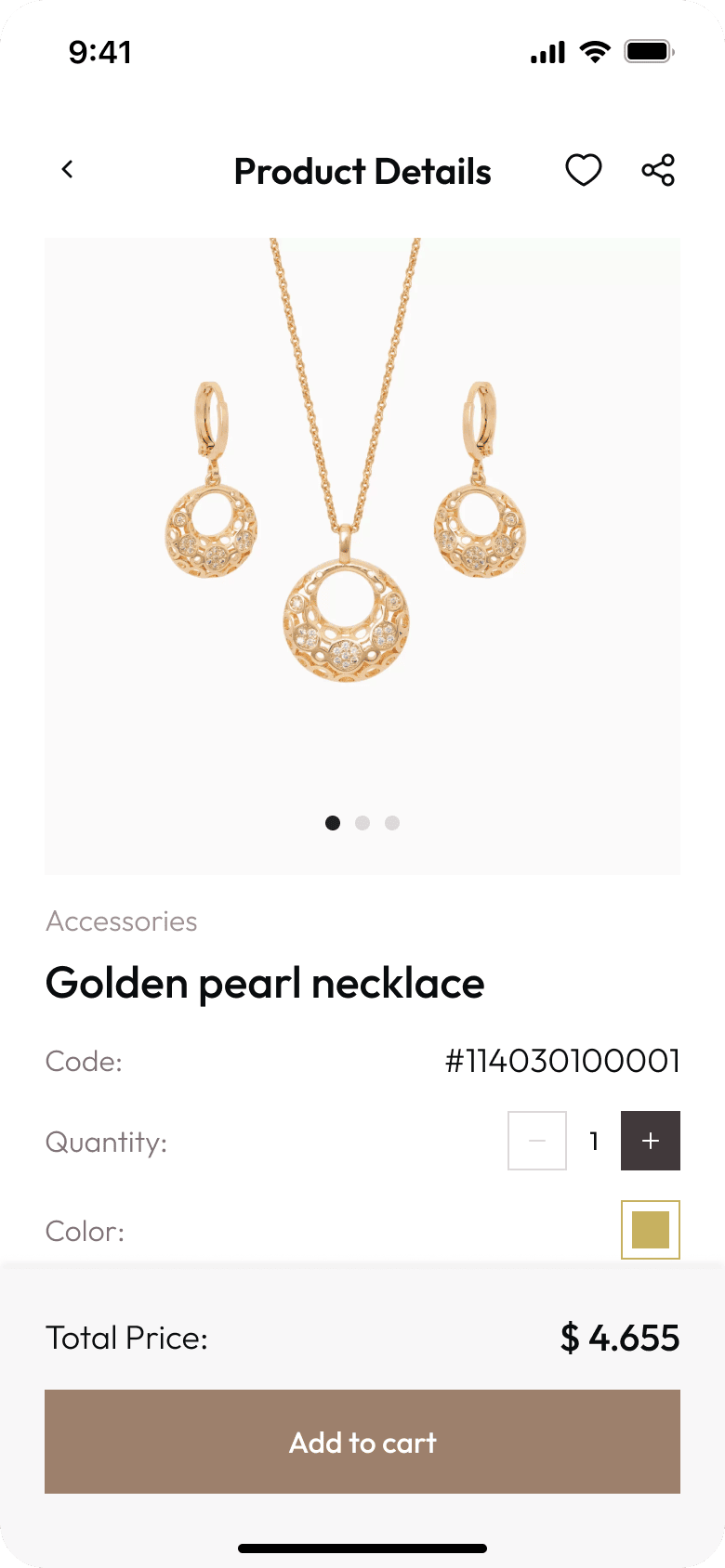Jump to the third image dot

tap(392, 823)
